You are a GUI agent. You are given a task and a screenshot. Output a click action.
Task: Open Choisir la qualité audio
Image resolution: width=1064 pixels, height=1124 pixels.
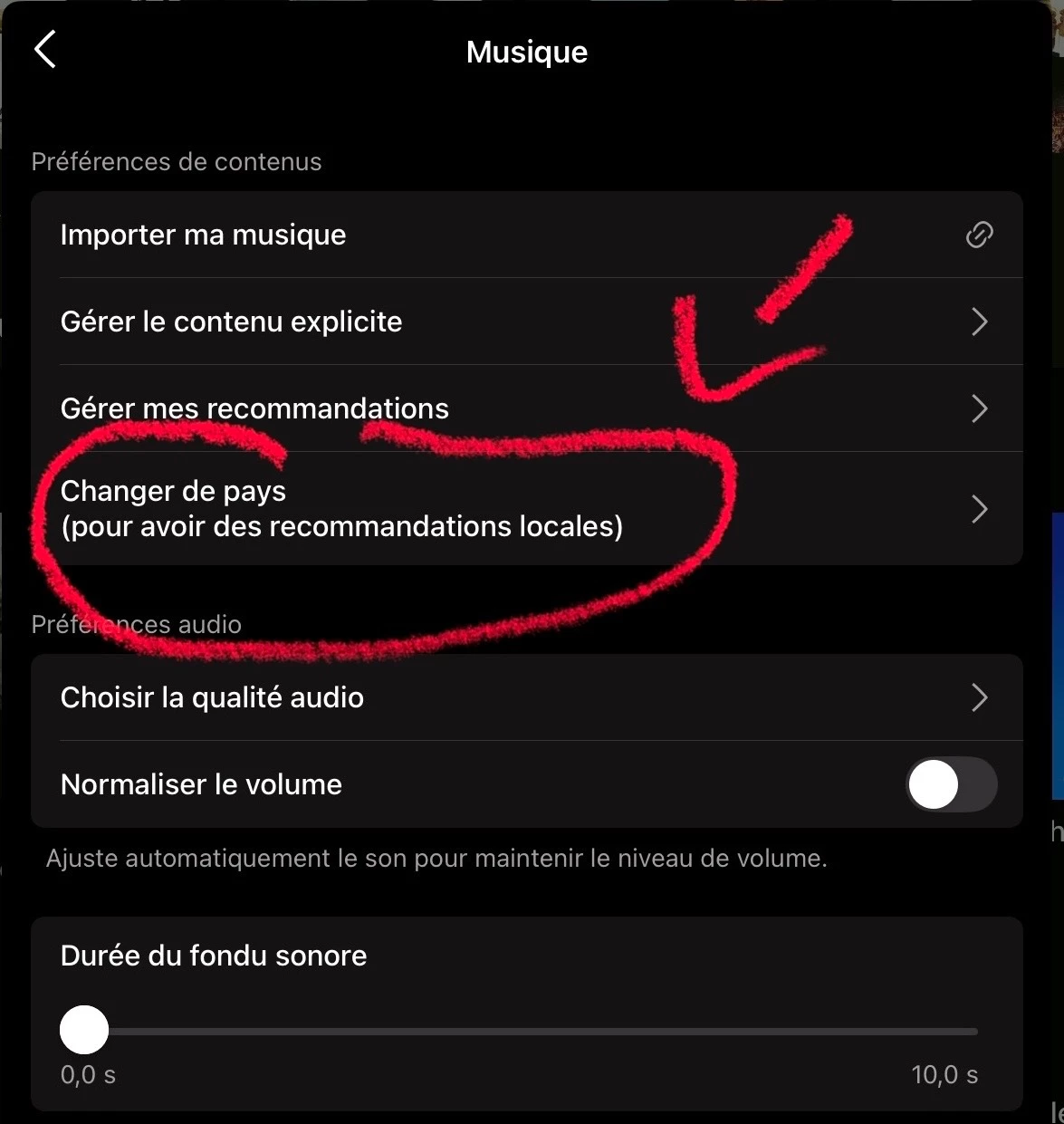point(525,697)
